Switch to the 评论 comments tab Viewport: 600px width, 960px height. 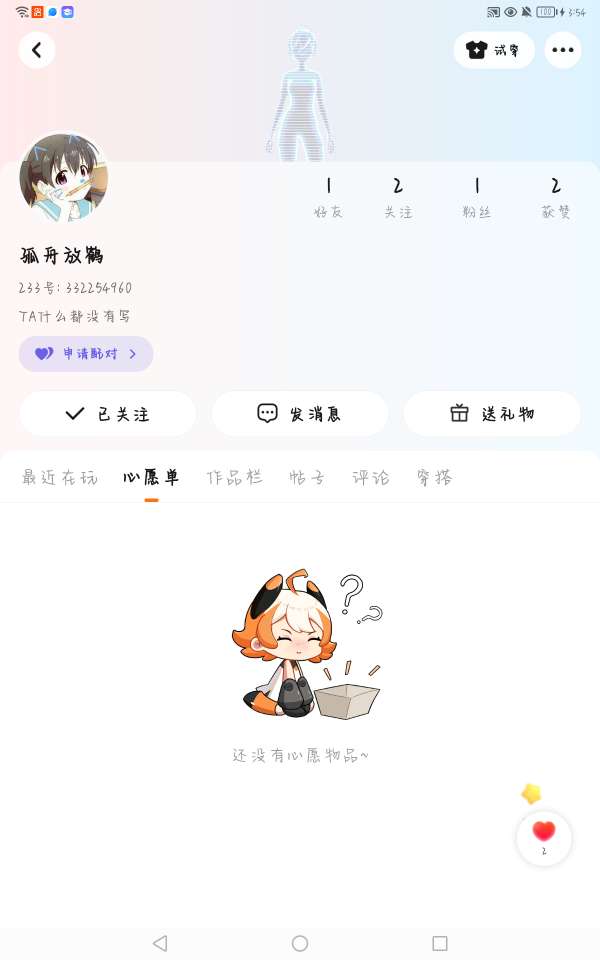point(371,477)
